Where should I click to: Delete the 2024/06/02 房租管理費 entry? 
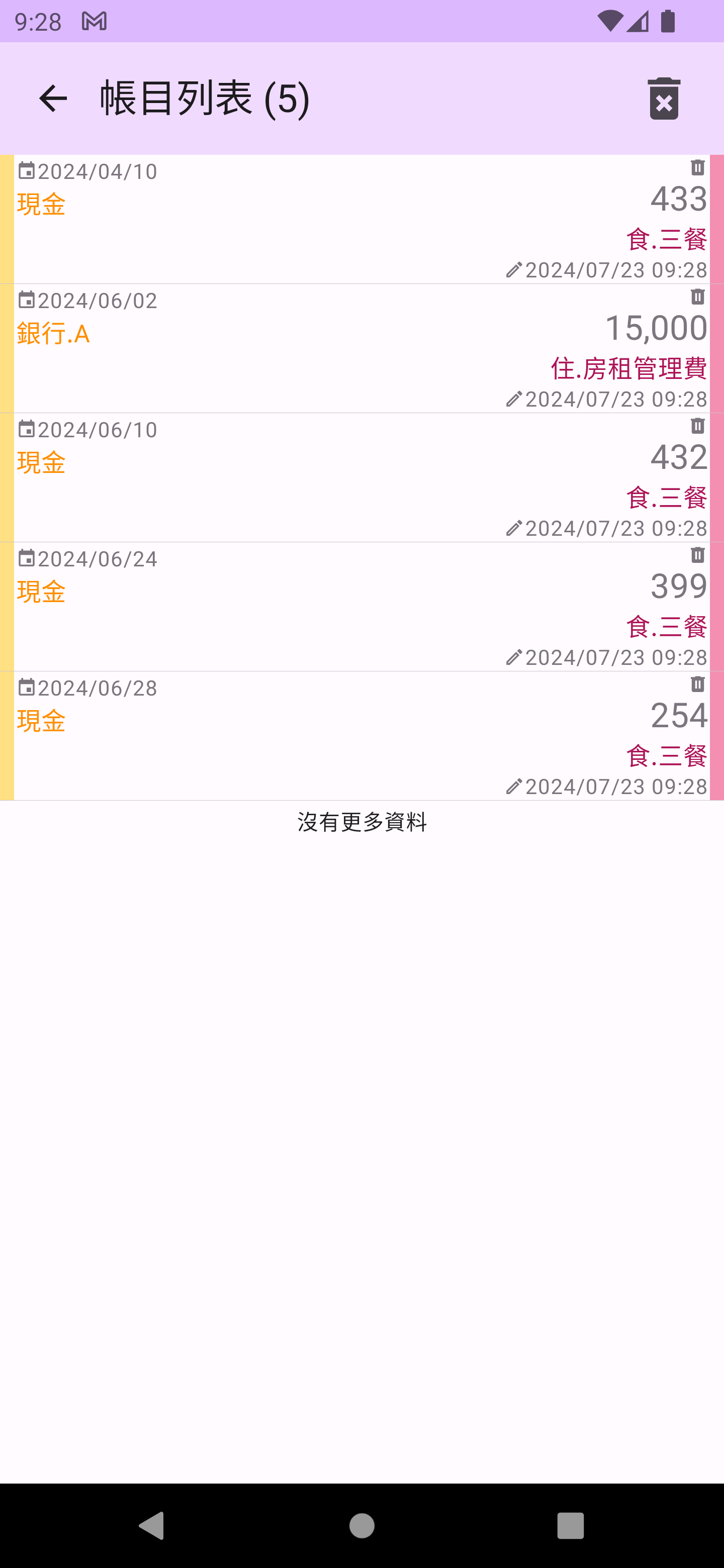(698, 297)
